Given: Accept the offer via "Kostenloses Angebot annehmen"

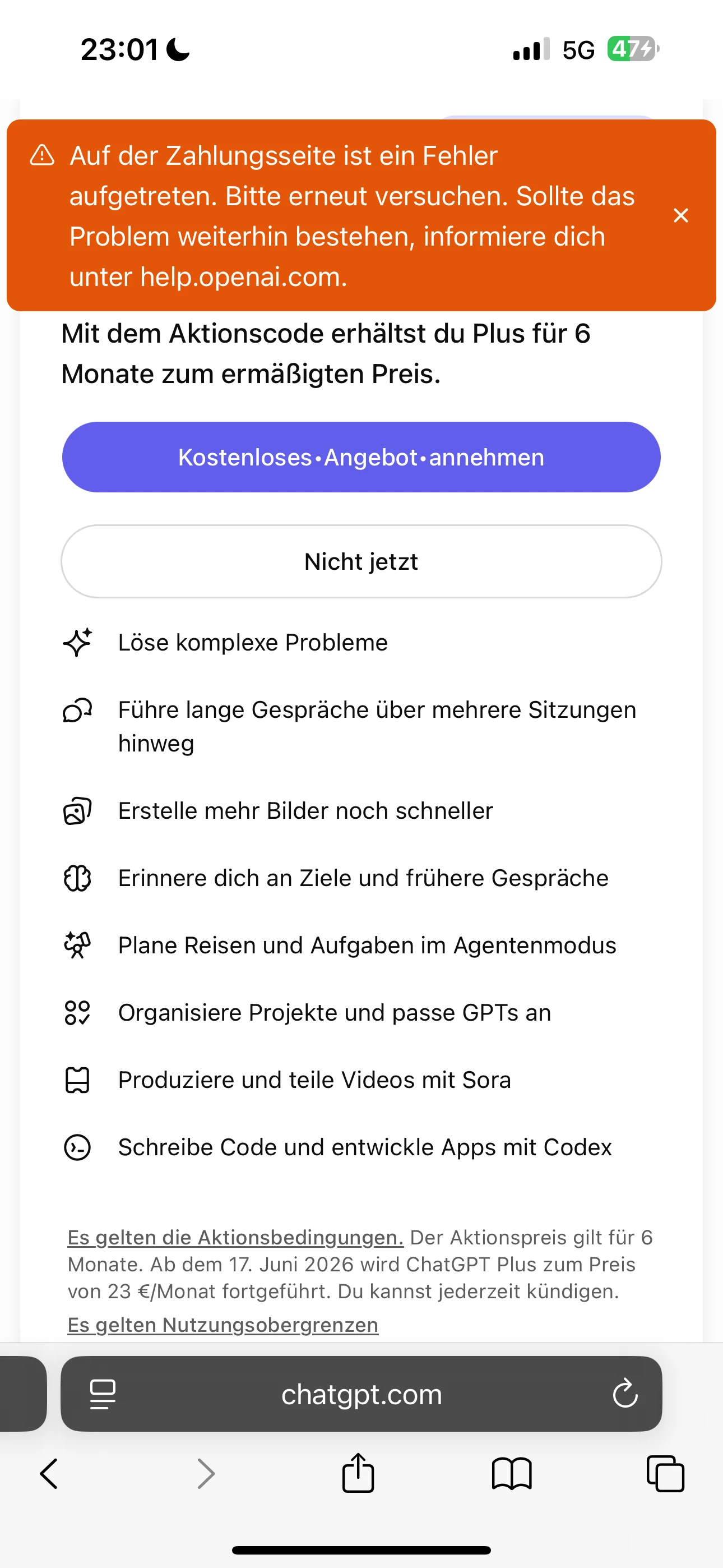Looking at the screenshot, I should [361, 457].
